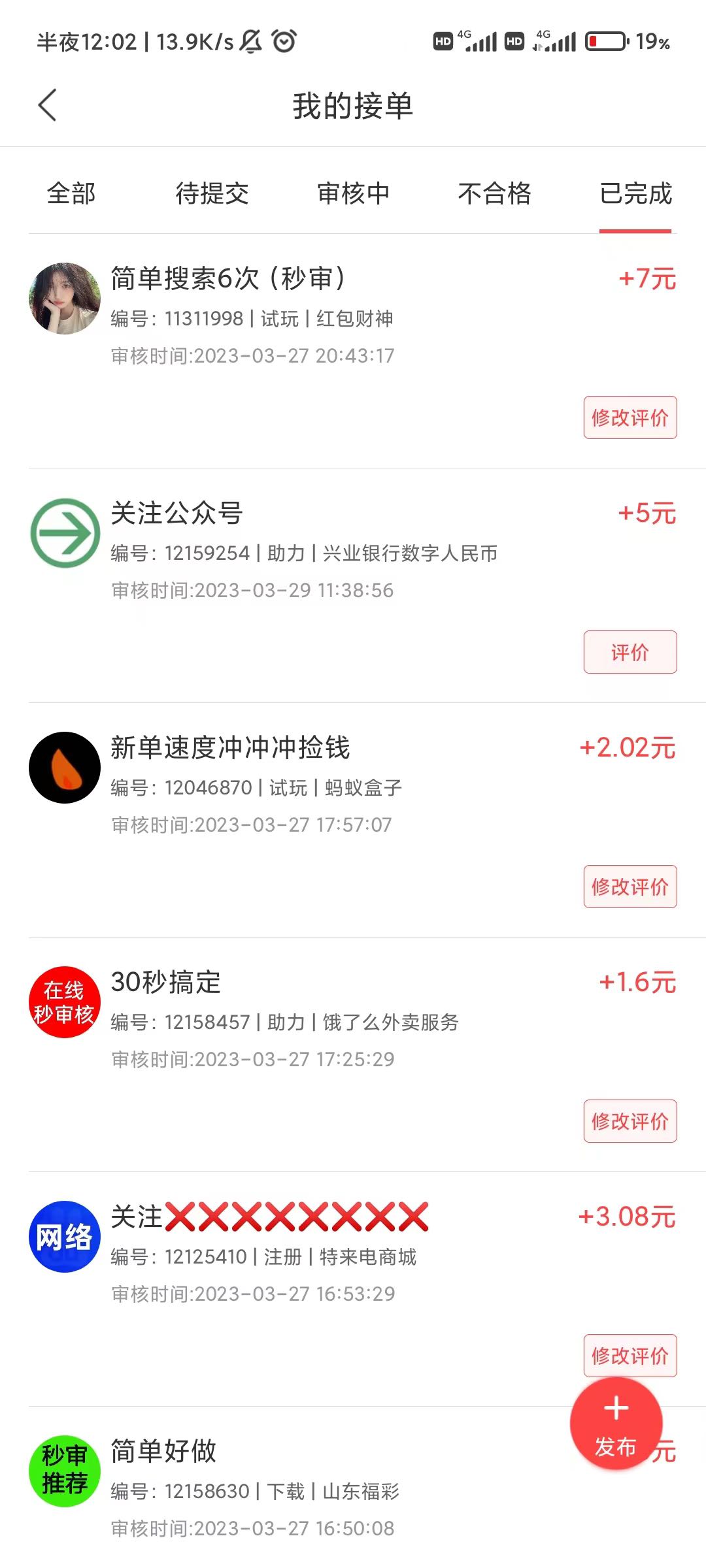Image resolution: width=706 pixels, height=1568 pixels.
Task: Tap 修改评价 for 特来电商城 order
Action: [630, 1356]
